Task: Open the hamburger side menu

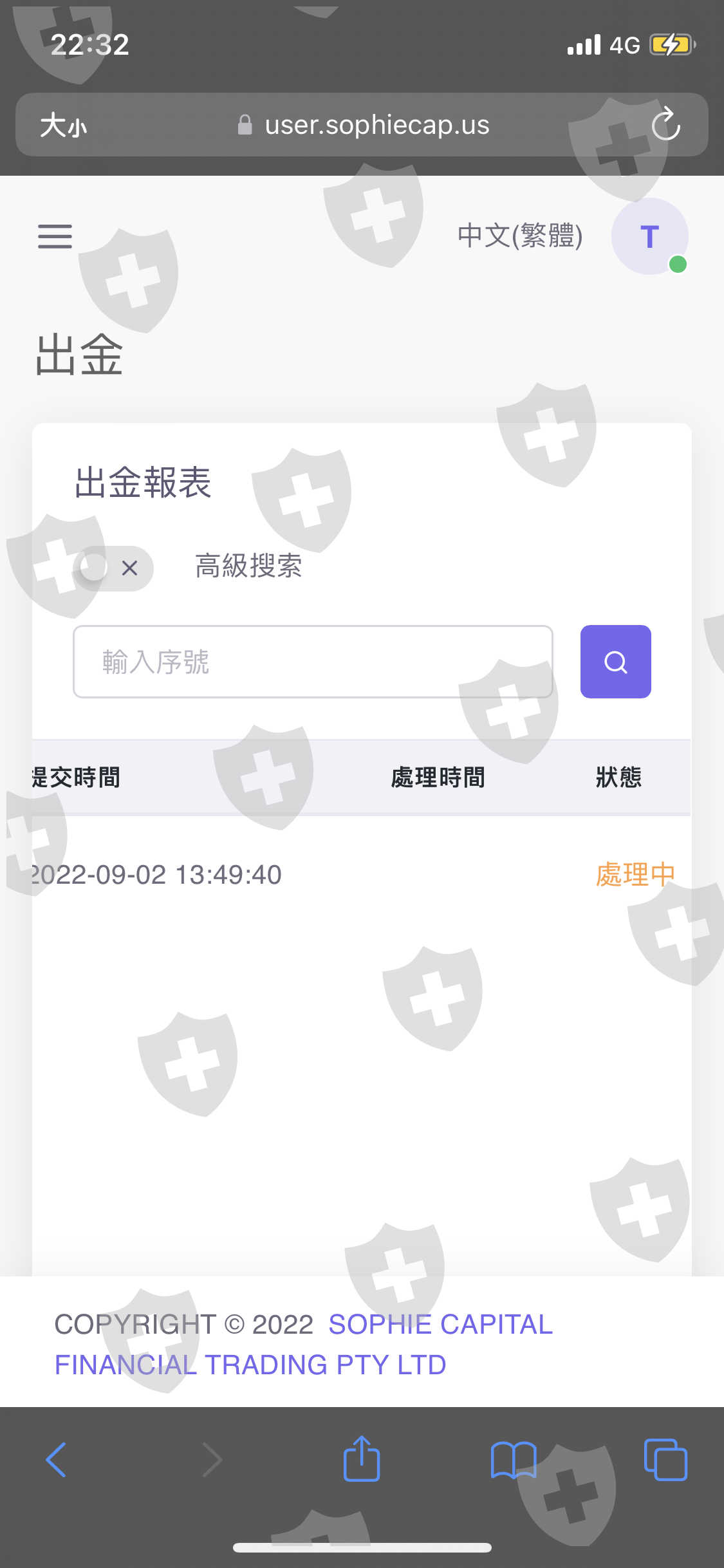Action: pyautogui.click(x=55, y=236)
